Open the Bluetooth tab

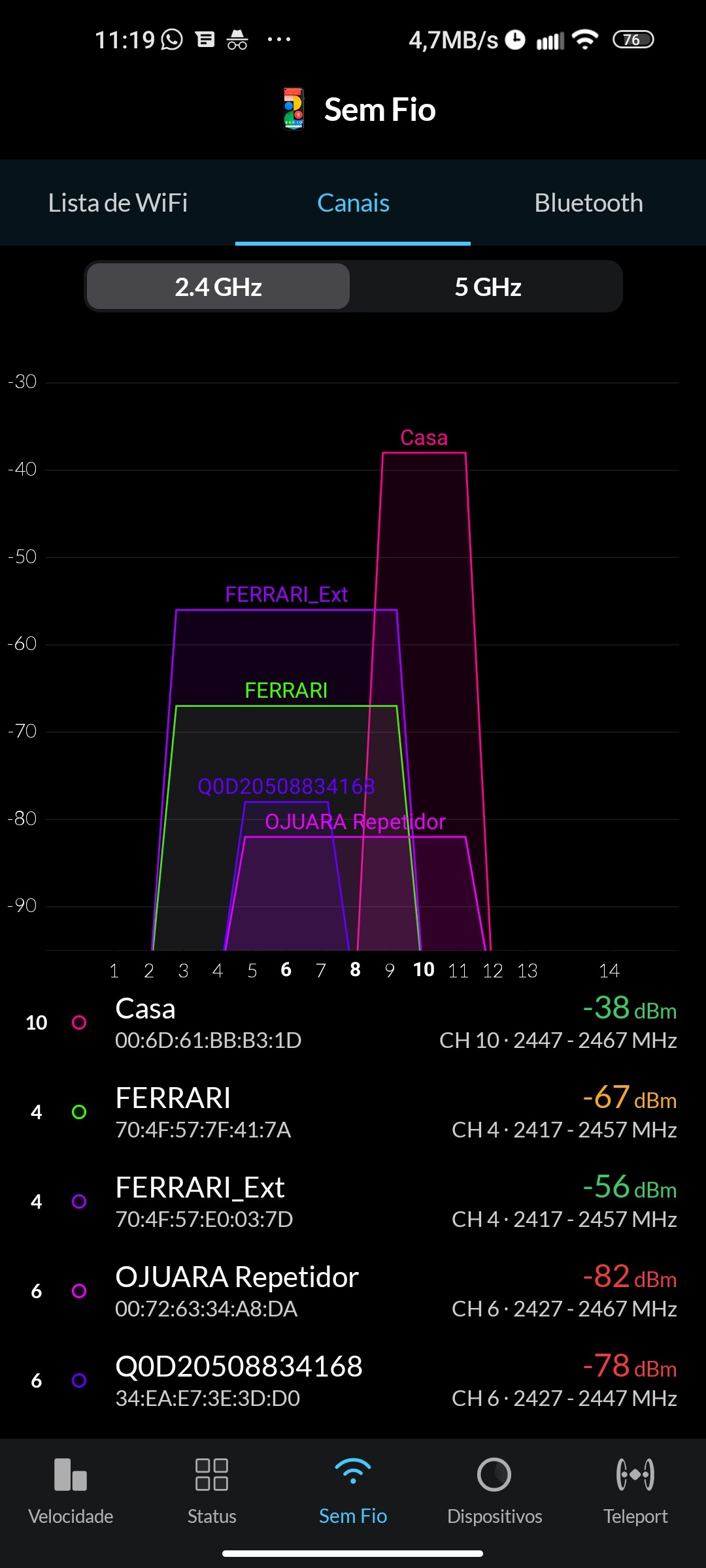(588, 203)
